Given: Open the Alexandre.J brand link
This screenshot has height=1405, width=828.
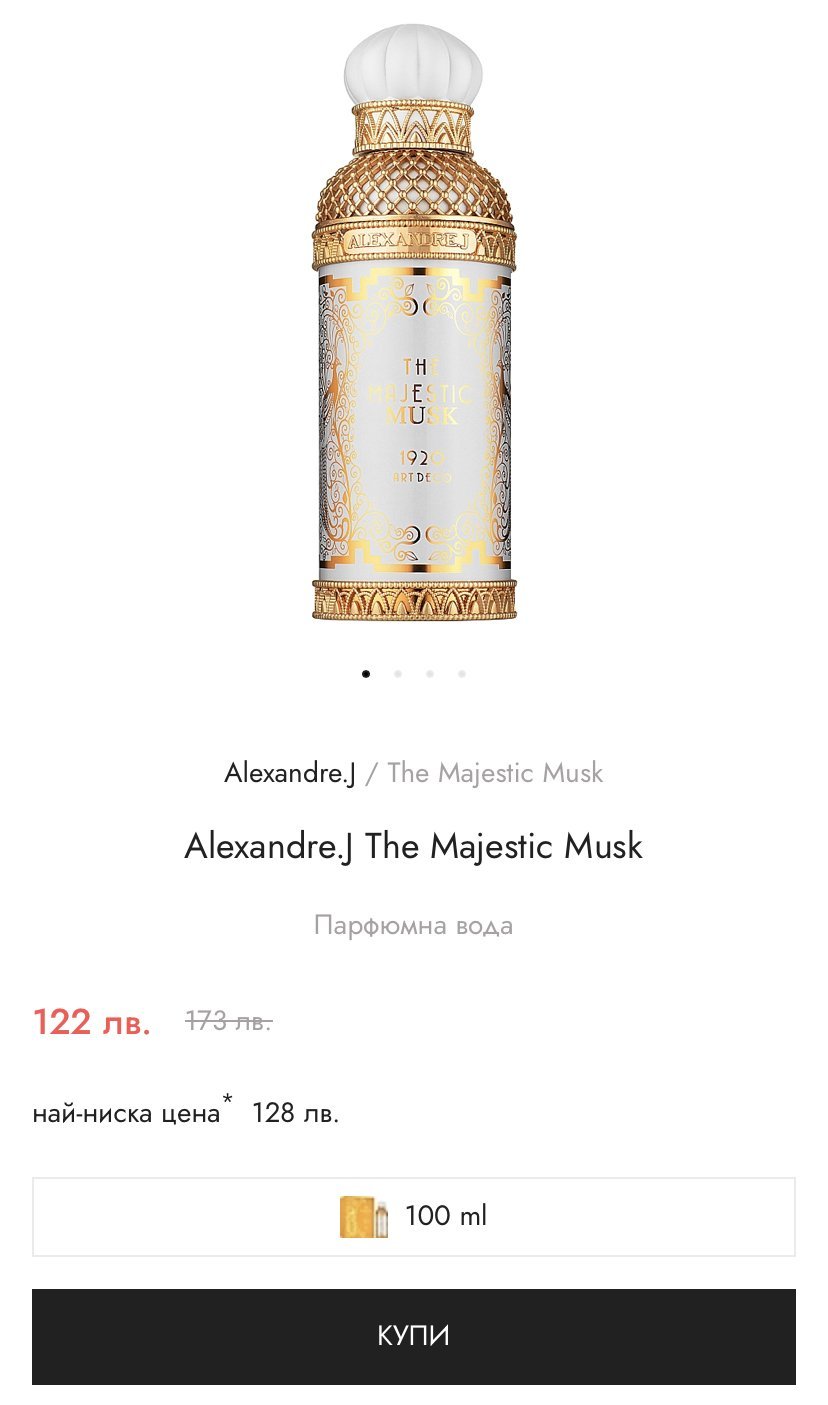Looking at the screenshot, I should point(290,773).
